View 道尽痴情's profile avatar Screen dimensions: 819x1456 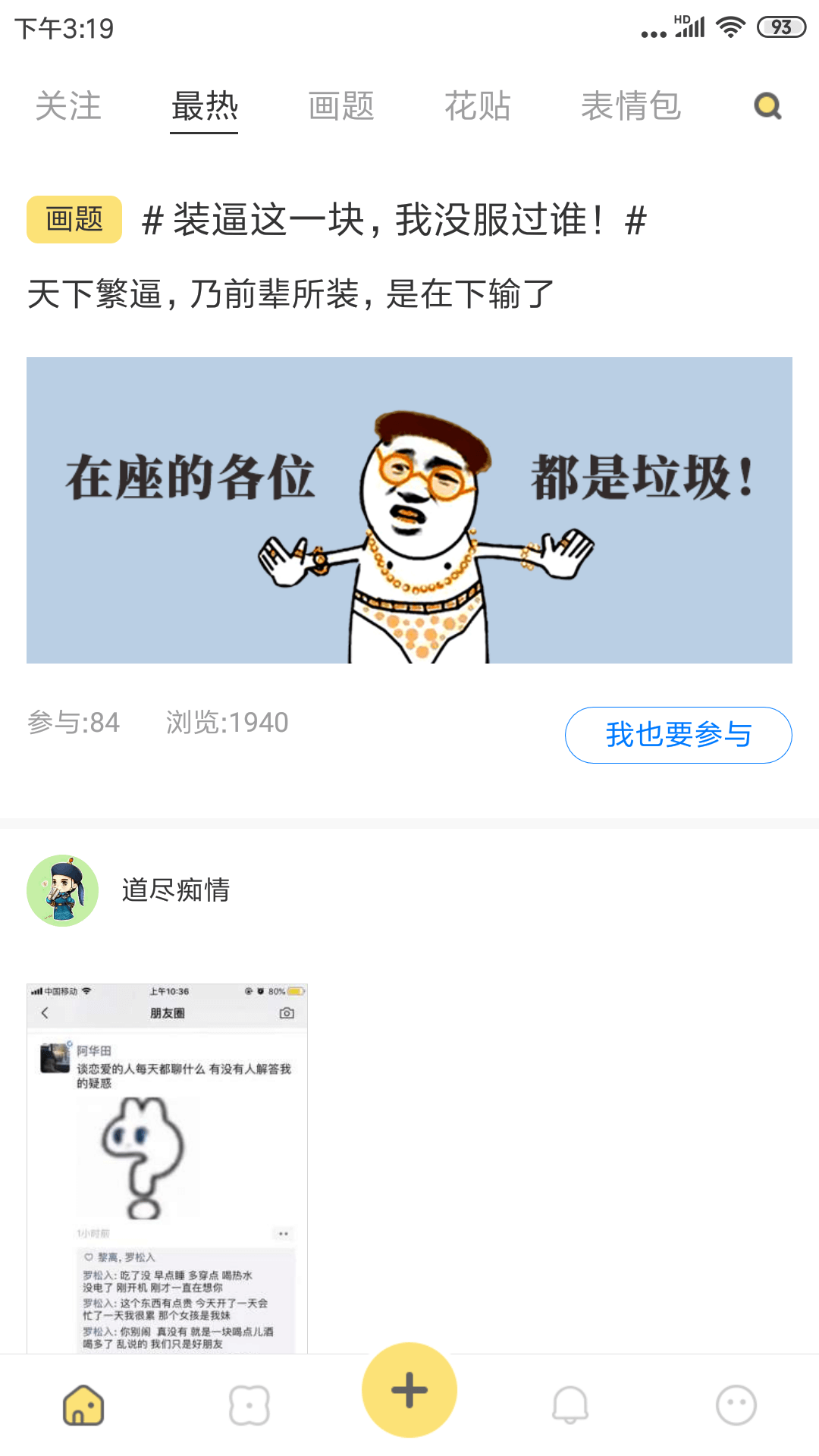click(63, 890)
